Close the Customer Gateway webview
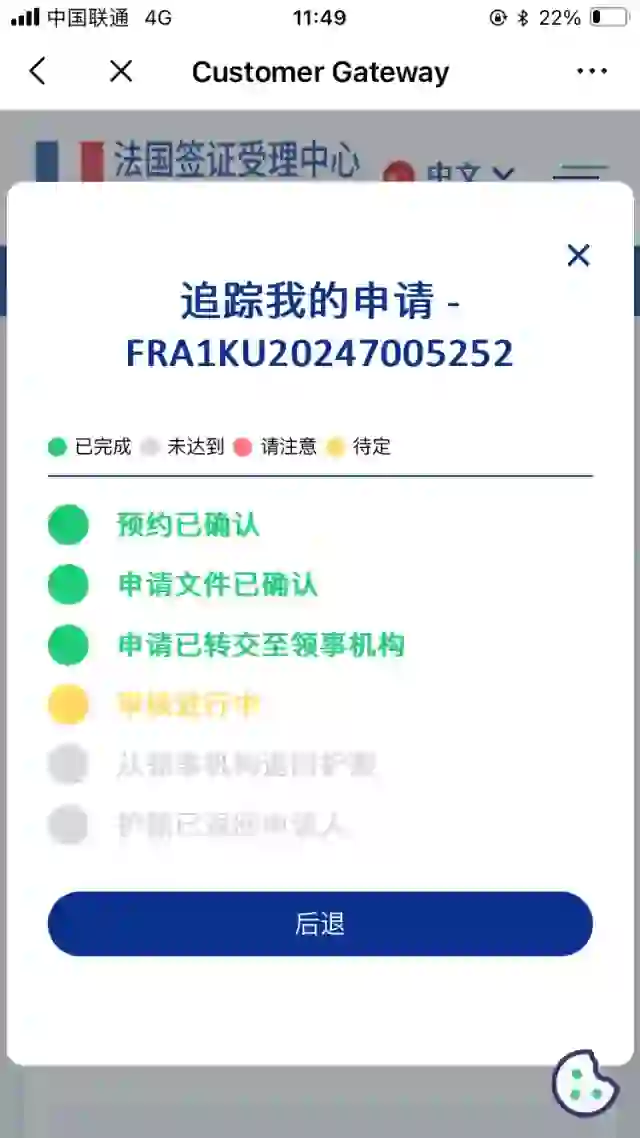Image resolution: width=640 pixels, height=1138 pixels. click(121, 71)
